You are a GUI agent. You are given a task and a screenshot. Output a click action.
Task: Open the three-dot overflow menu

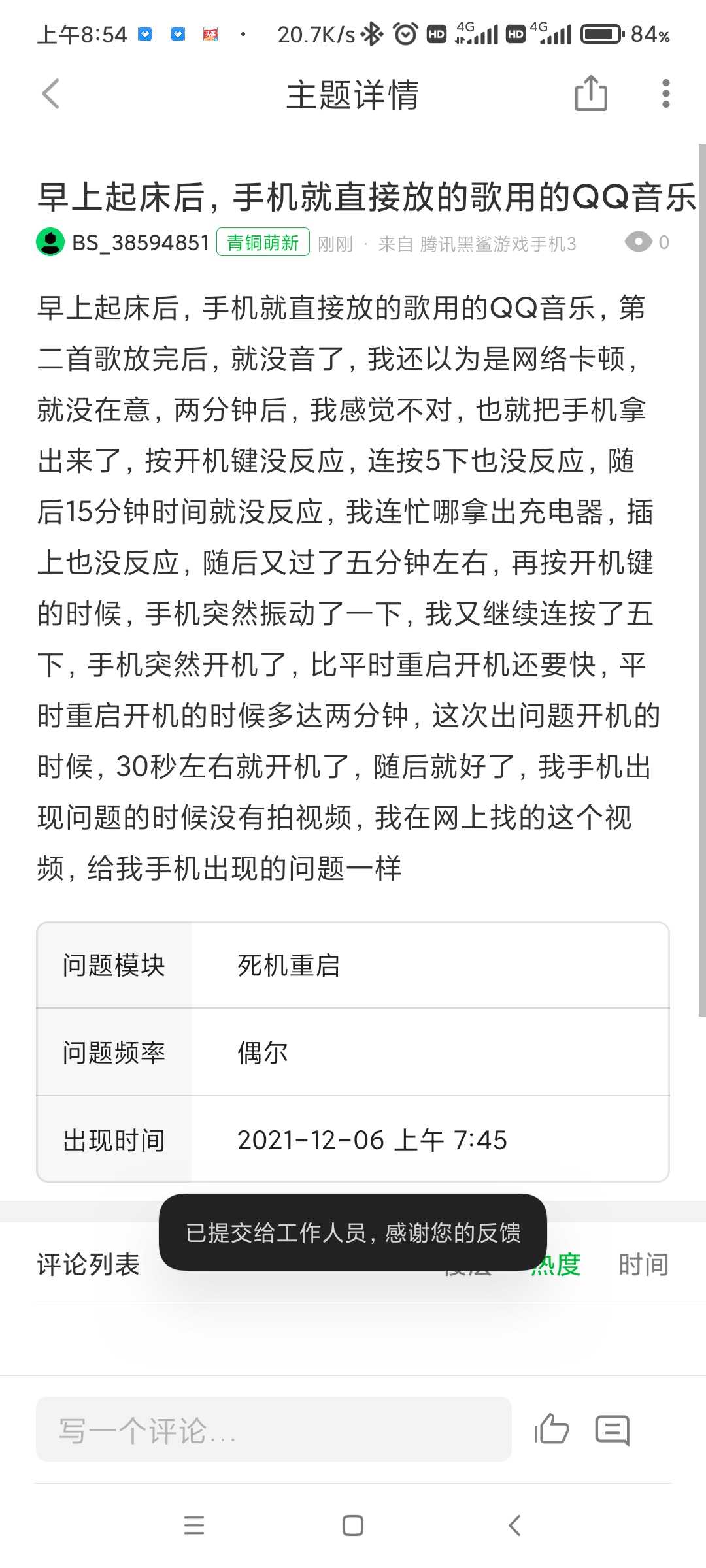(665, 94)
